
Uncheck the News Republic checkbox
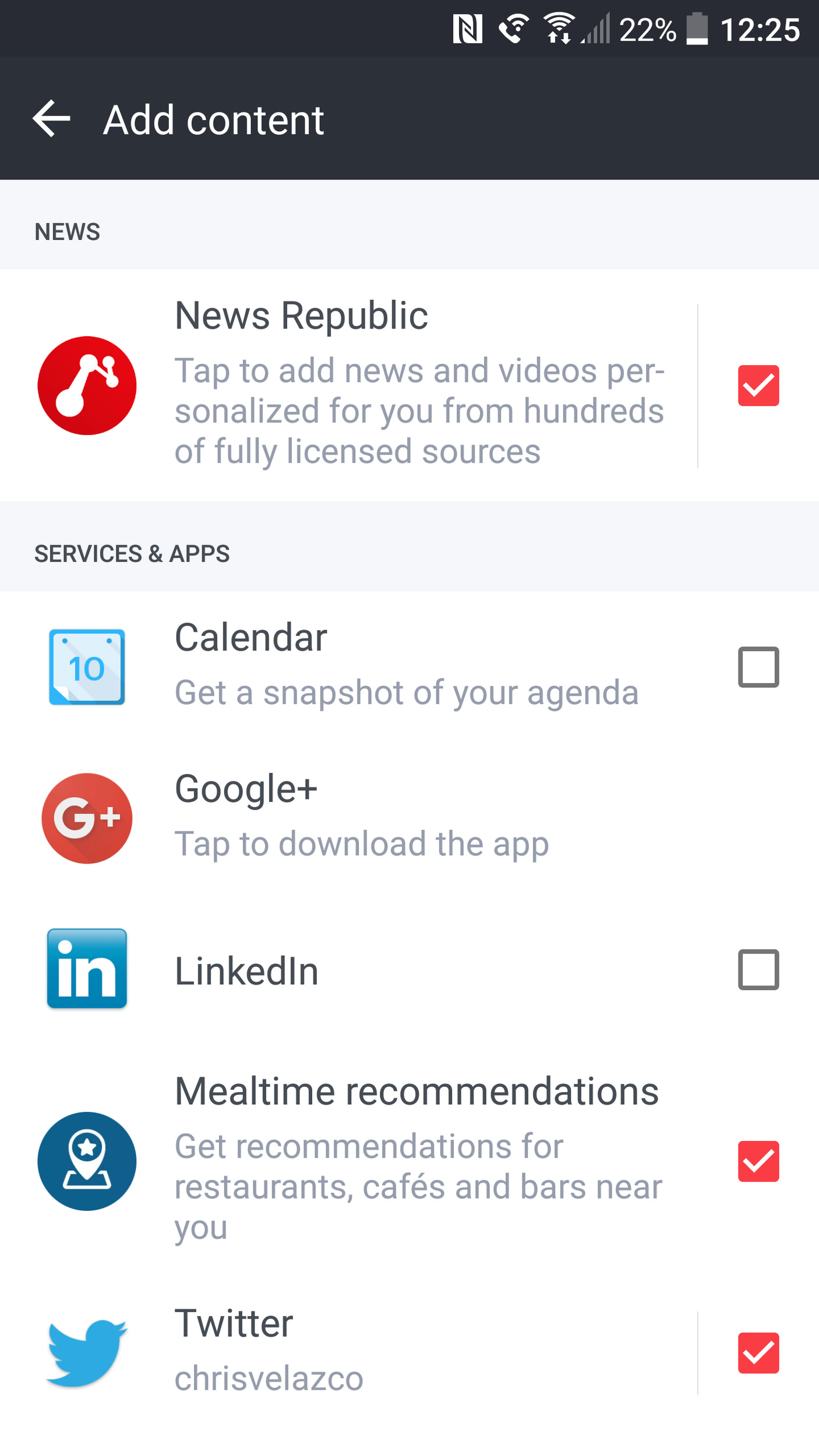pos(758,386)
